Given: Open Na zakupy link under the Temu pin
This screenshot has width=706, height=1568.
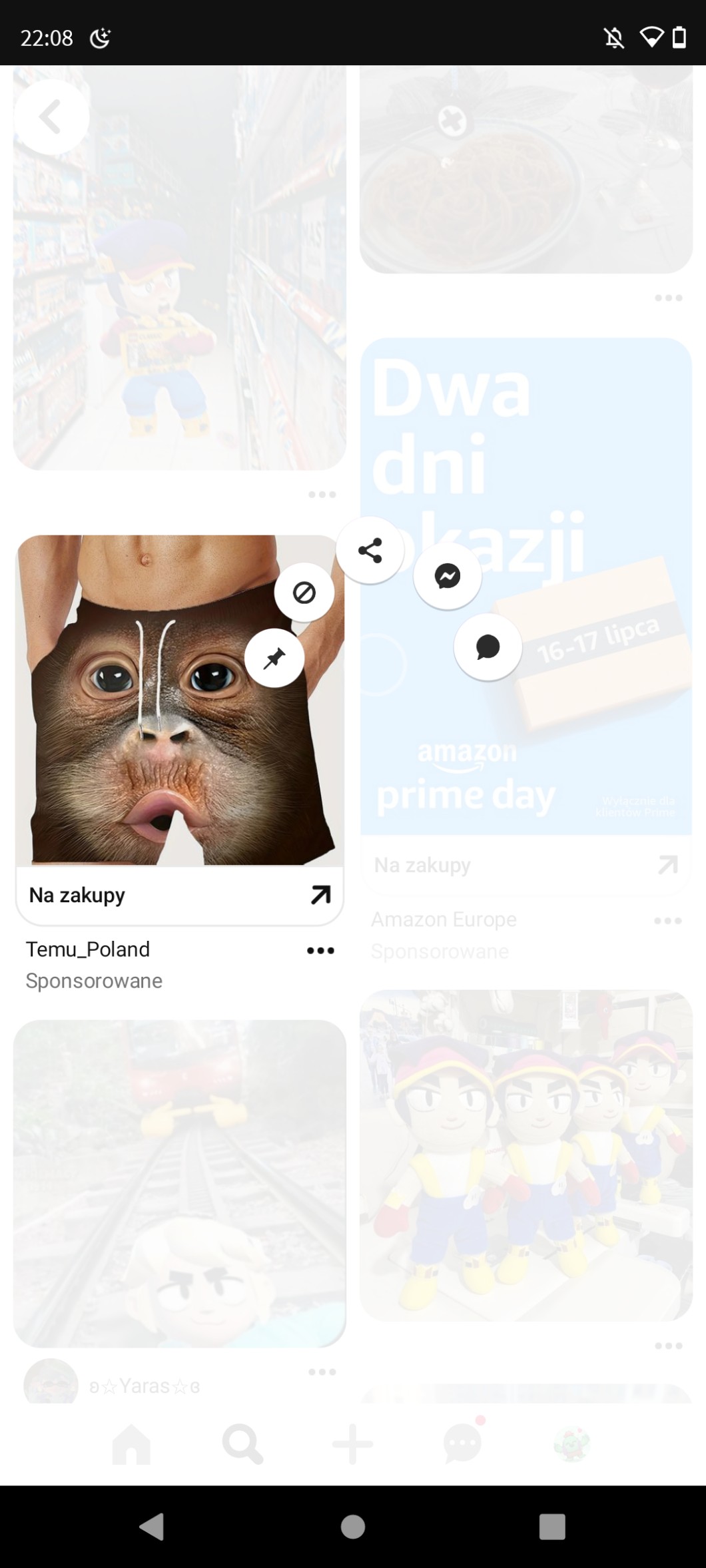Looking at the screenshot, I should tap(179, 895).
